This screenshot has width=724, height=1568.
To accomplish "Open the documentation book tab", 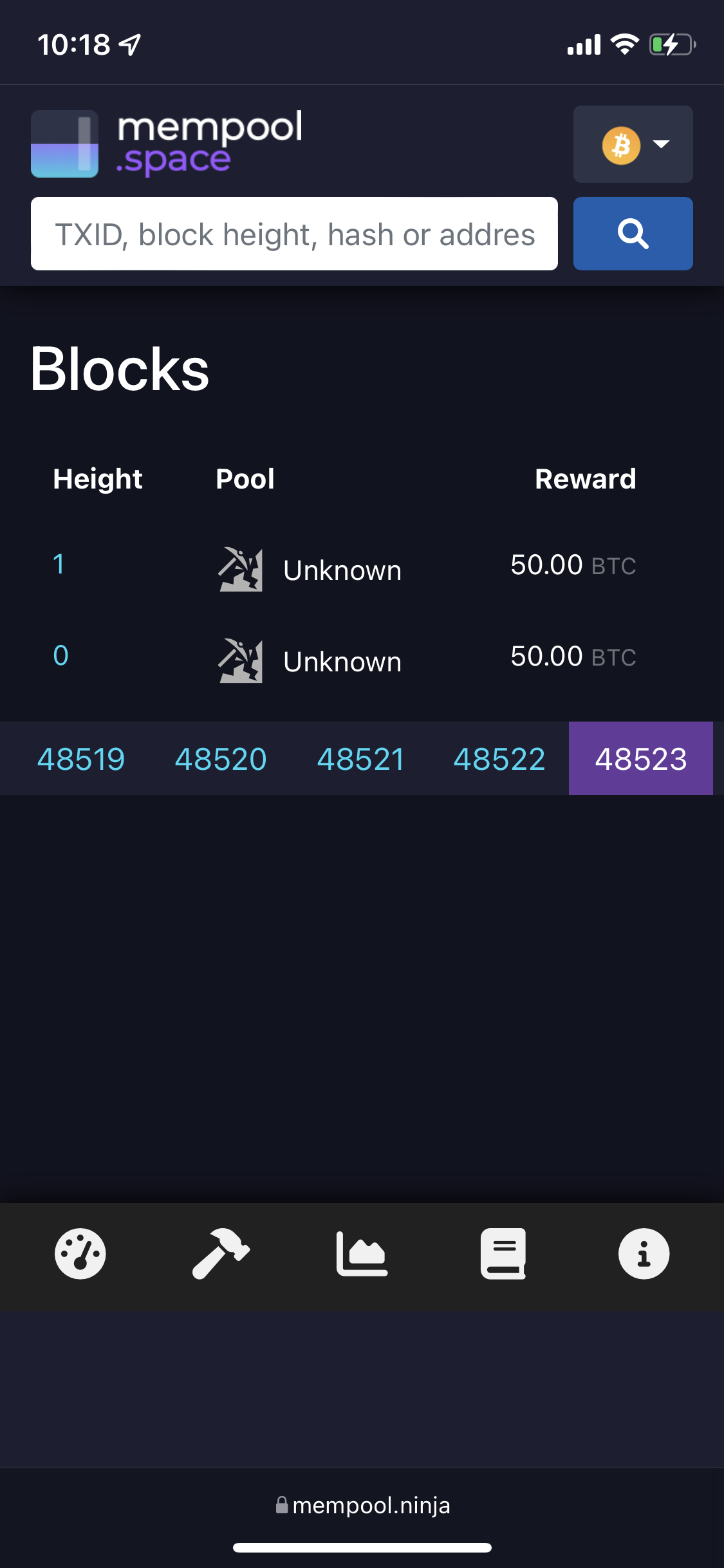I will 503,1253.
